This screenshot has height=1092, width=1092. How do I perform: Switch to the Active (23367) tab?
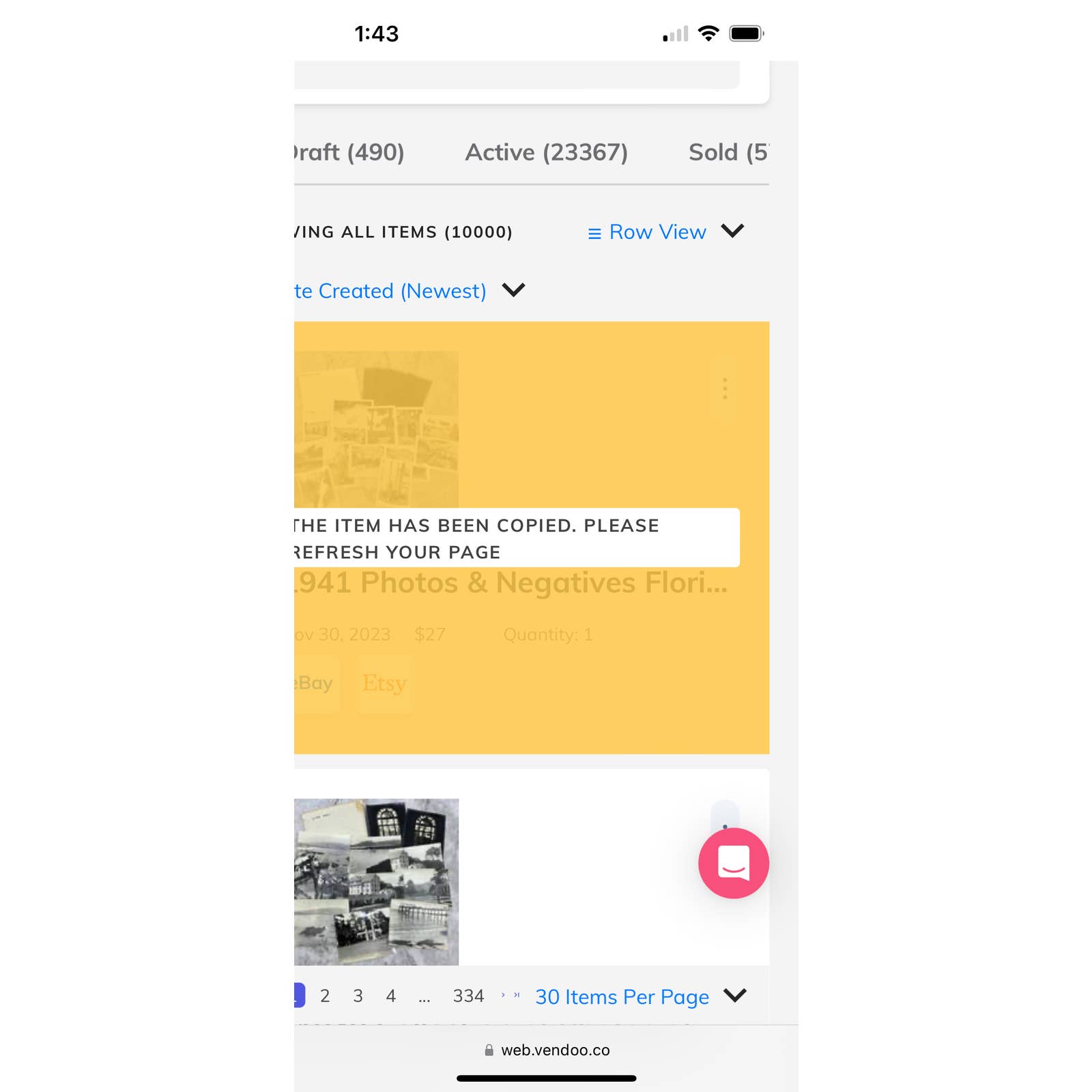[546, 152]
